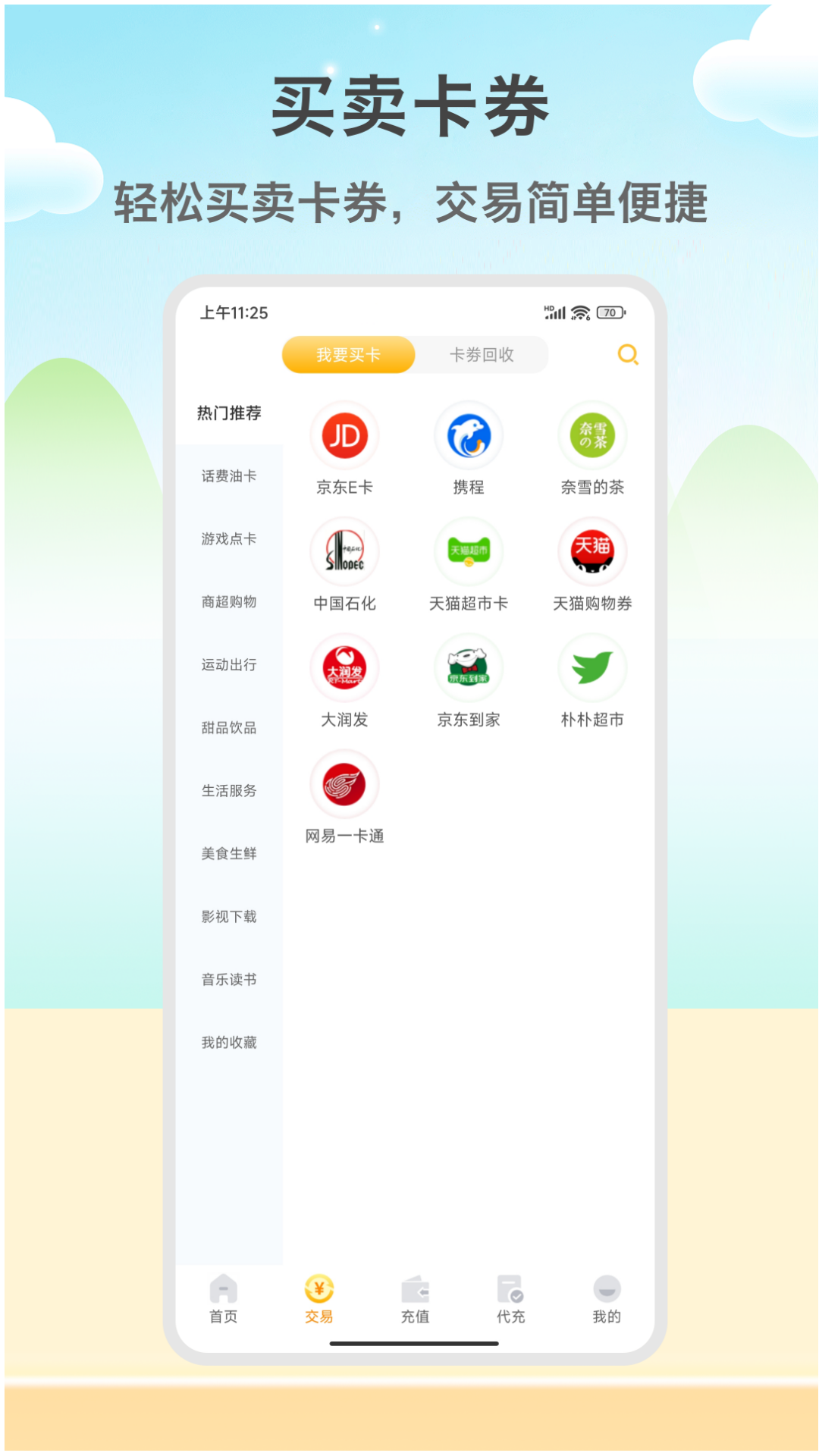Tap the 奈雪的茶 brand icon
The height and width of the screenshot is (1456, 819).
[x=592, y=435]
